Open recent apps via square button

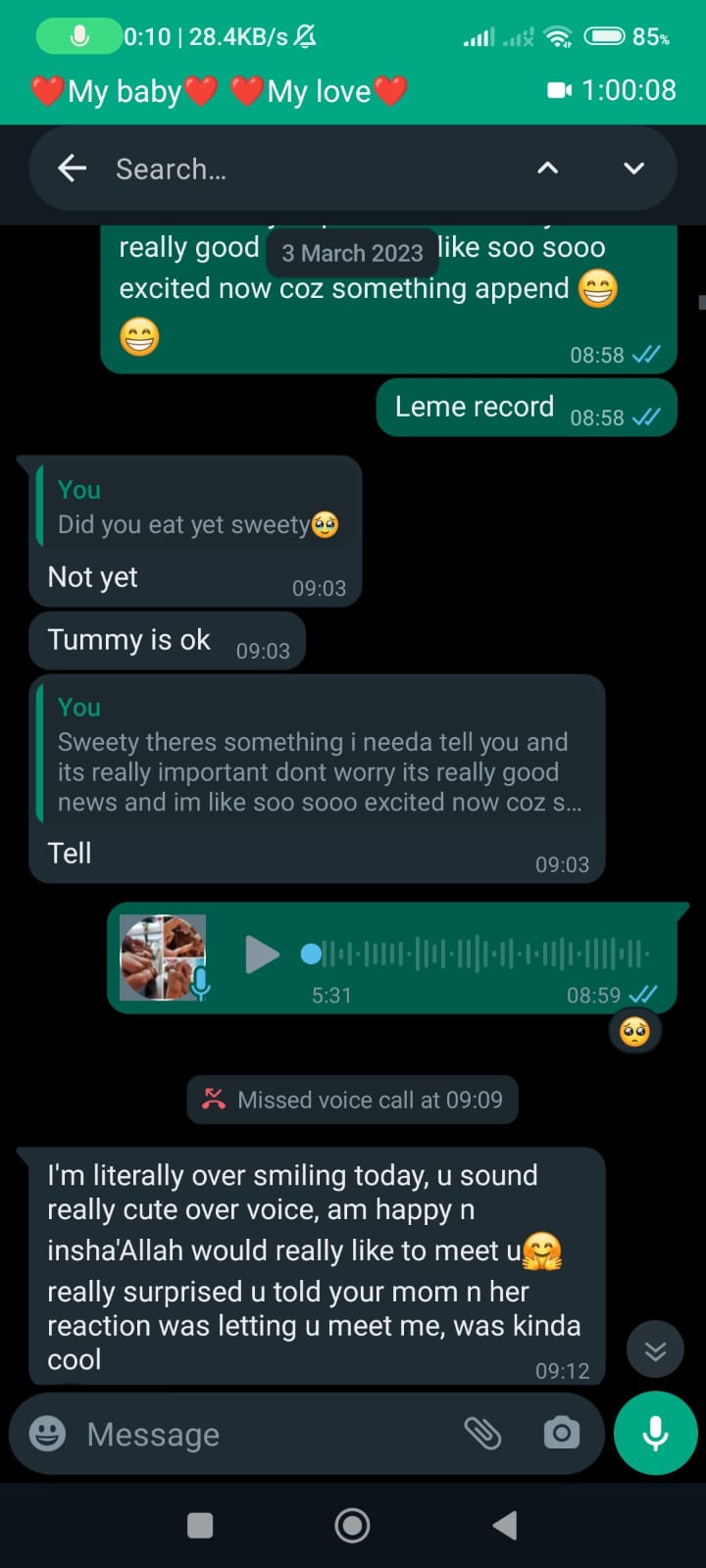click(x=200, y=1525)
